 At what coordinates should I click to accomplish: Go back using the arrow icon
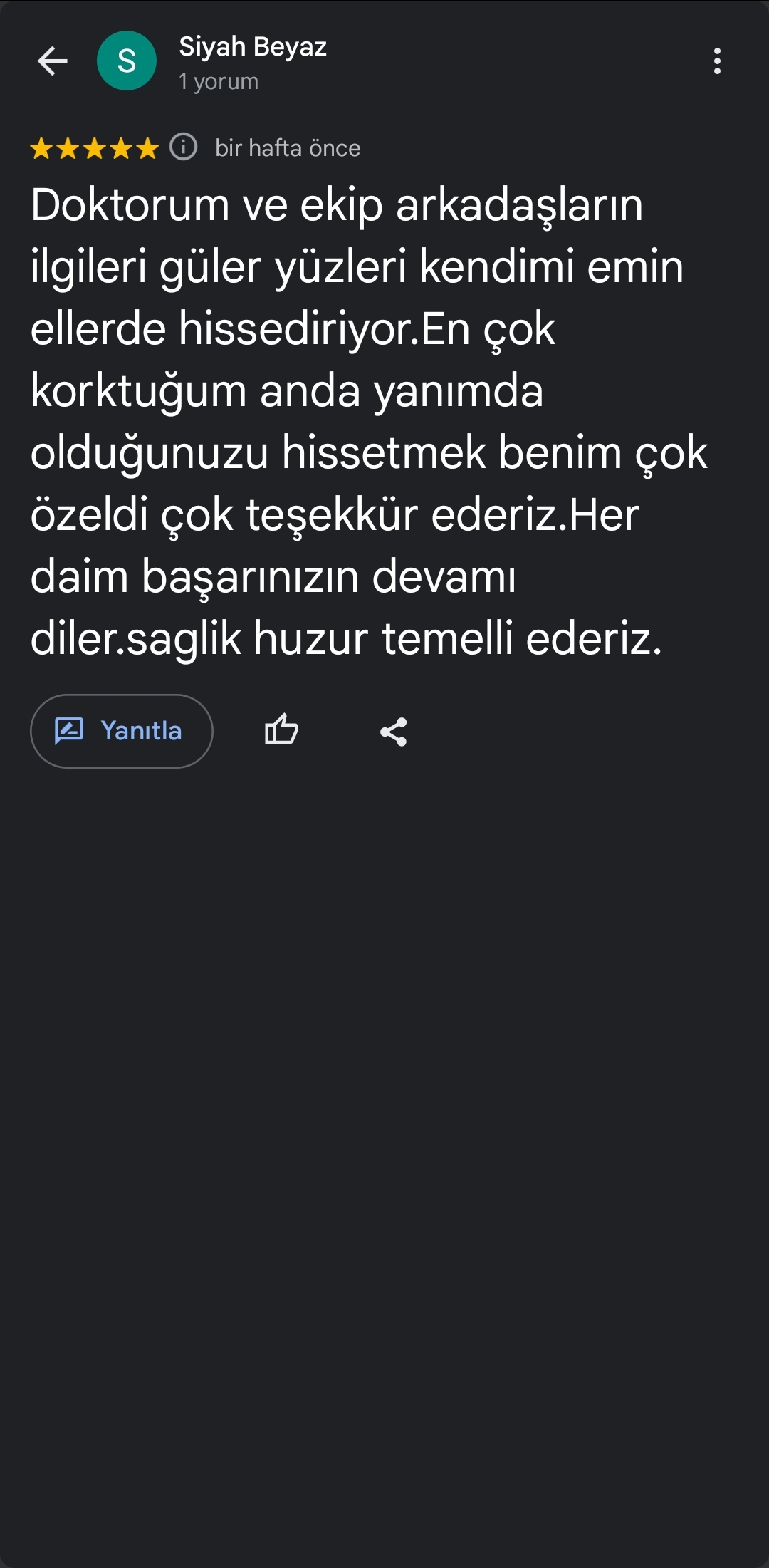52,61
